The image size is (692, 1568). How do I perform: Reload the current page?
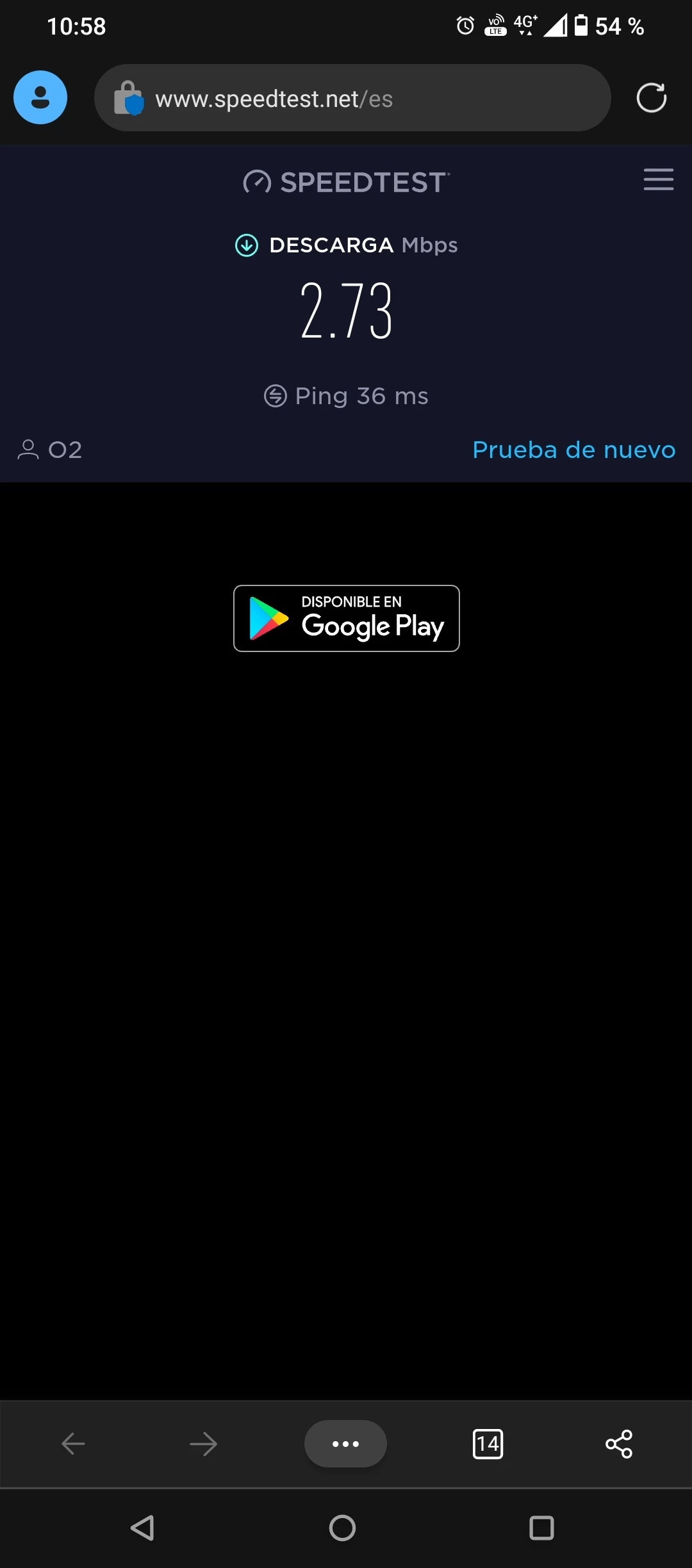tap(651, 98)
